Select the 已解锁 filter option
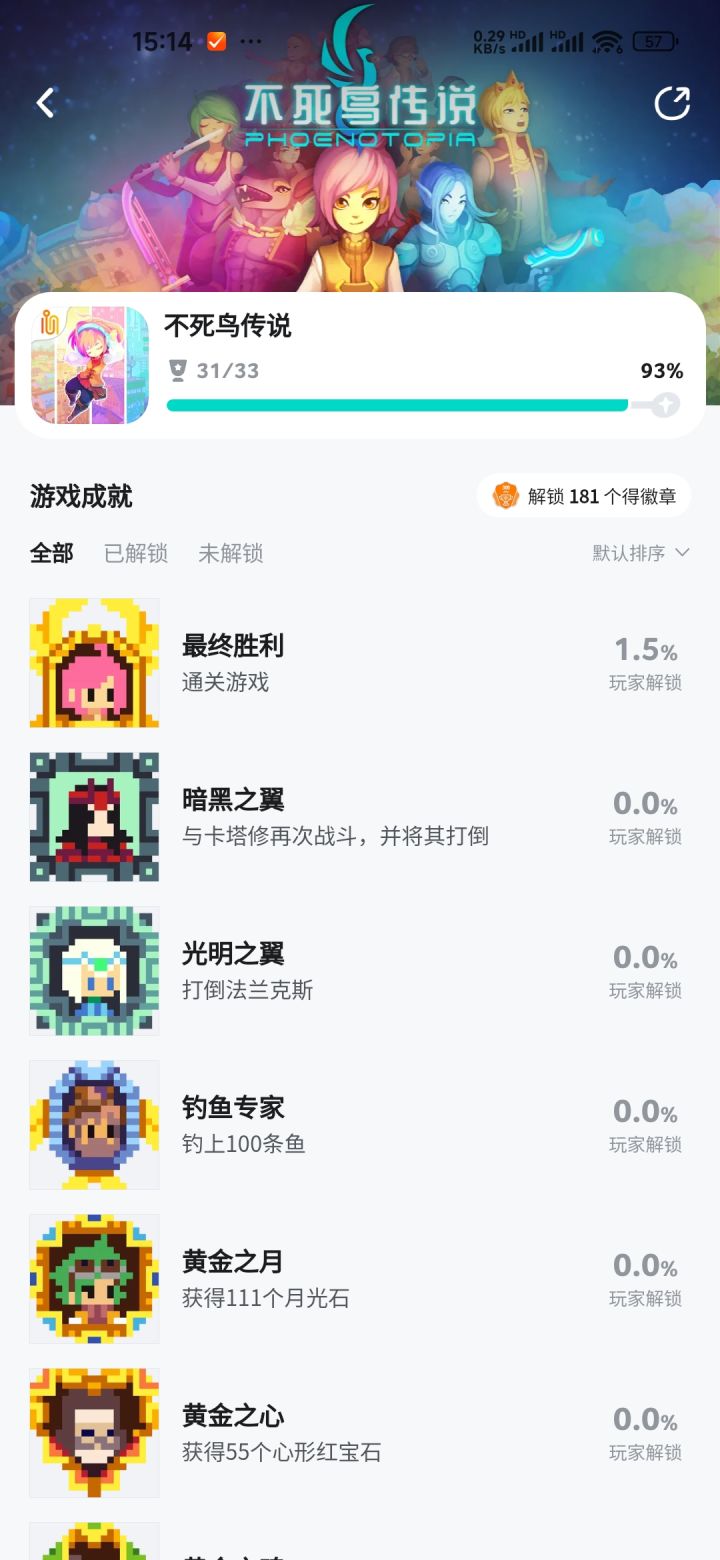 click(x=137, y=553)
